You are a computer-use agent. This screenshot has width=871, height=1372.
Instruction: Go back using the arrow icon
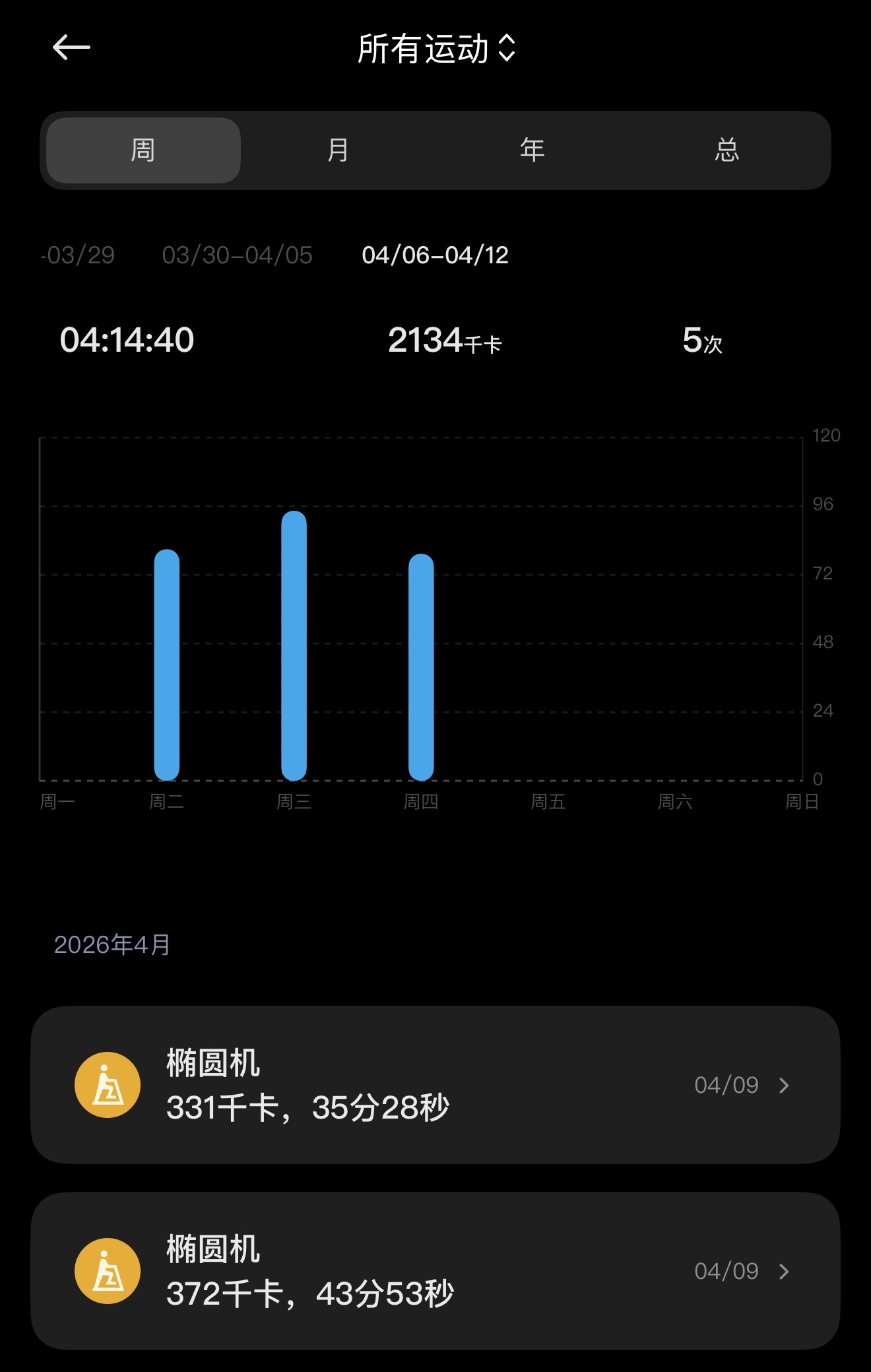[x=71, y=48]
